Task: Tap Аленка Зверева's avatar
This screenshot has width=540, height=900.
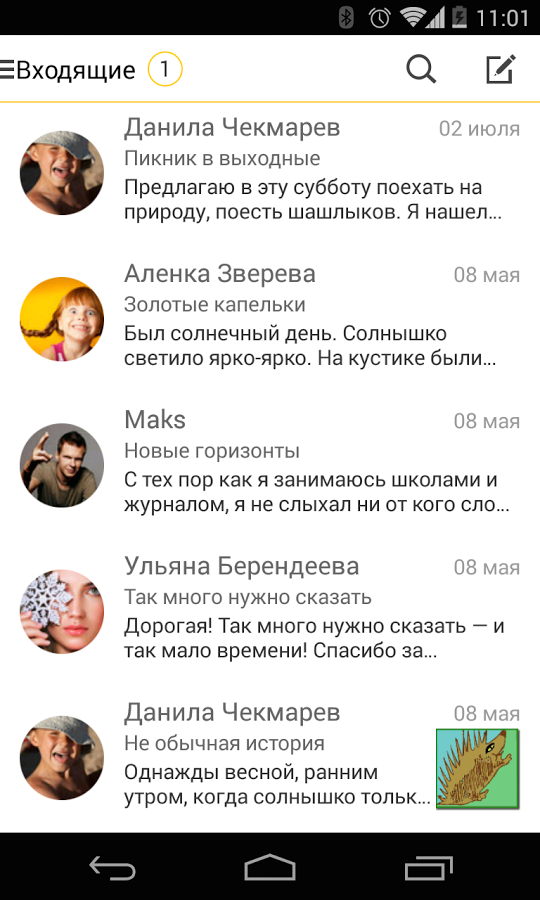Action: [x=62, y=319]
